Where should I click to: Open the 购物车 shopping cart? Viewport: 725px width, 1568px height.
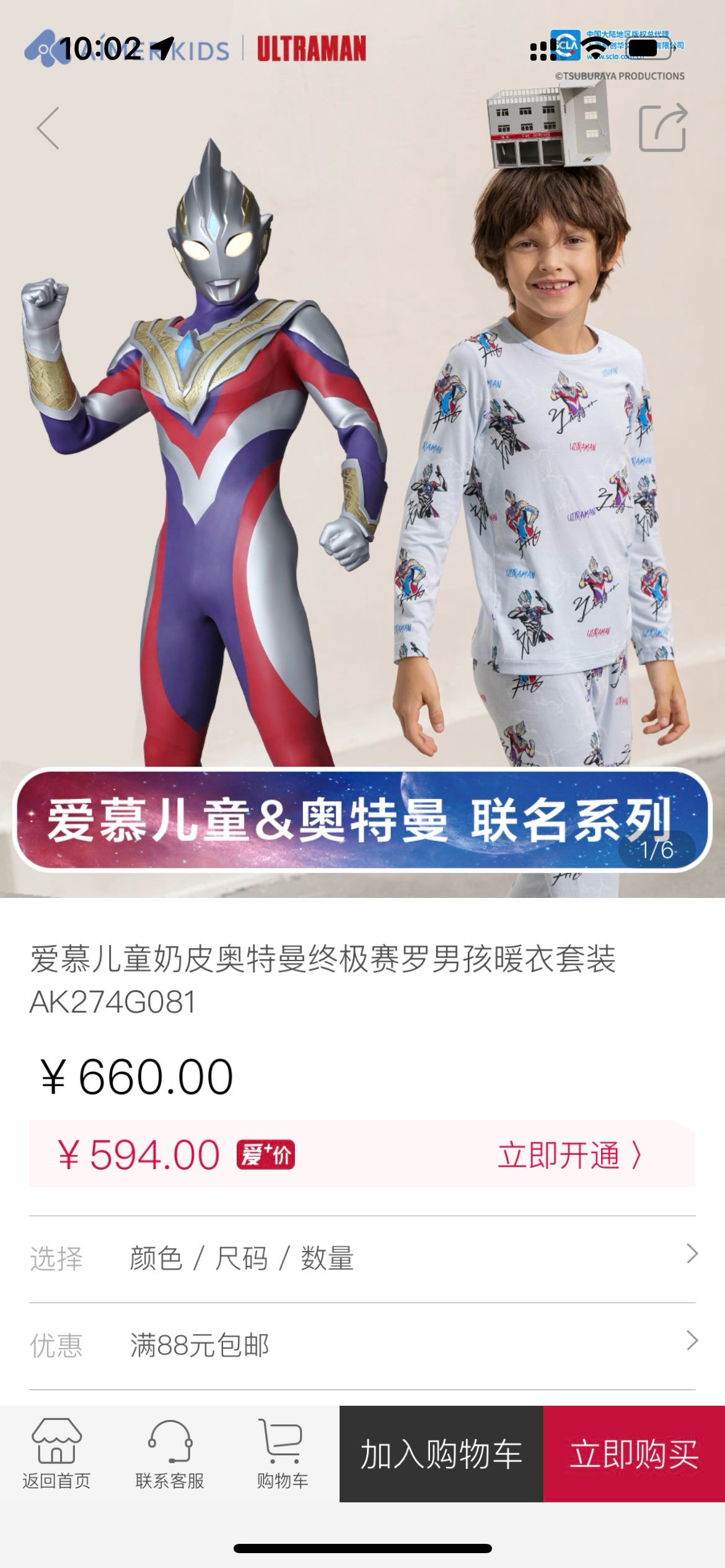click(283, 1453)
